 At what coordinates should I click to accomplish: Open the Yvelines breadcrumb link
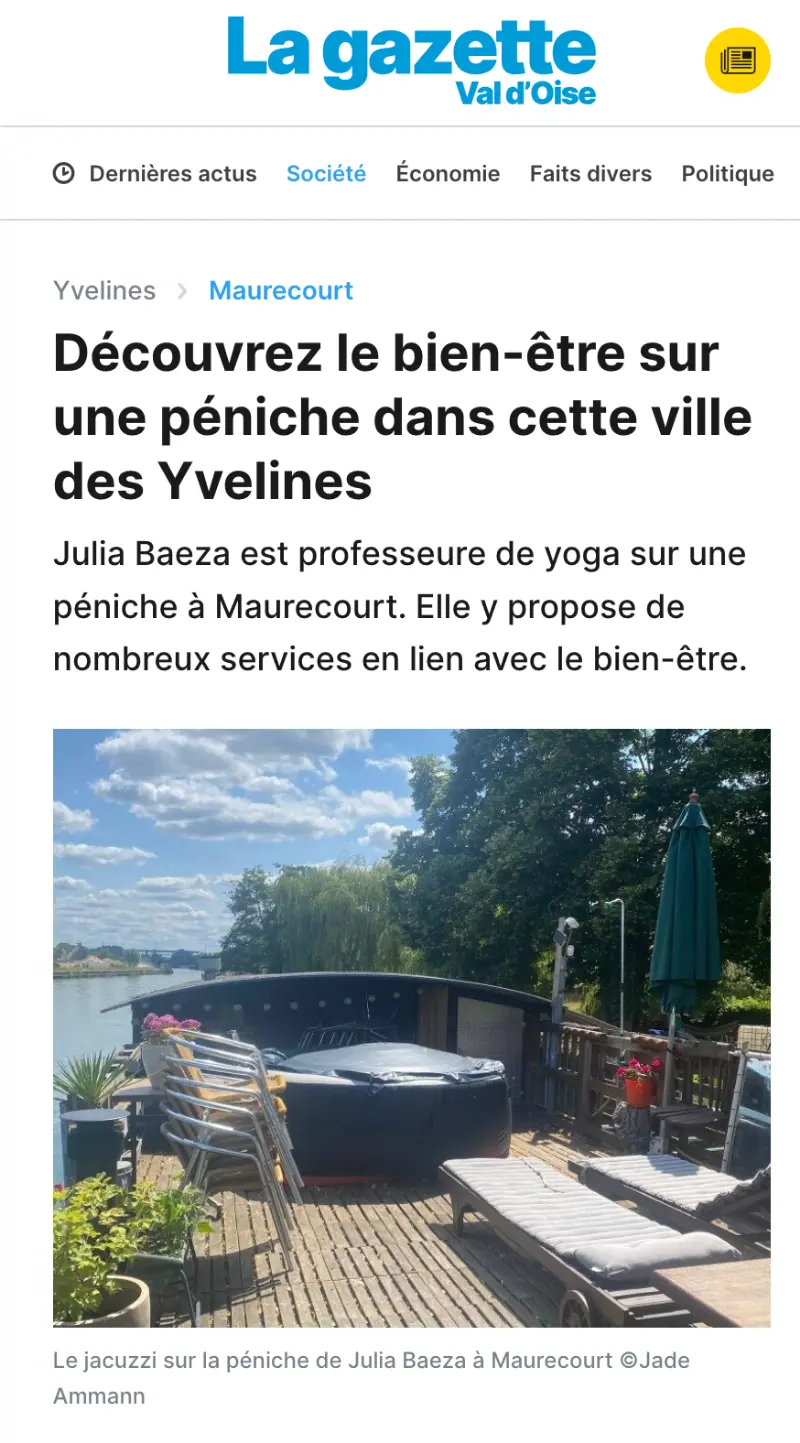point(104,291)
